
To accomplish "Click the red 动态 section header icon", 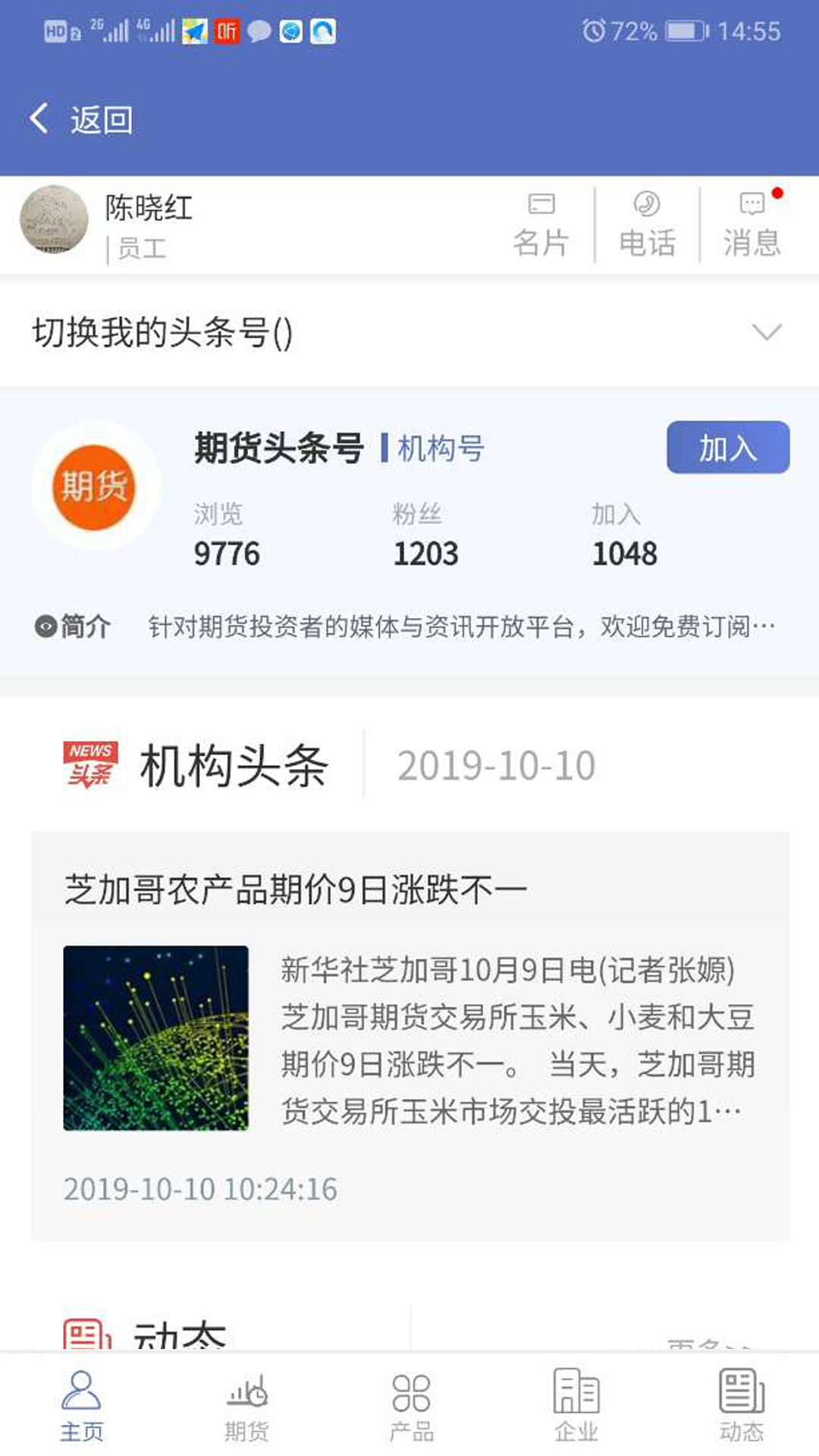I will pyautogui.click(x=86, y=1335).
